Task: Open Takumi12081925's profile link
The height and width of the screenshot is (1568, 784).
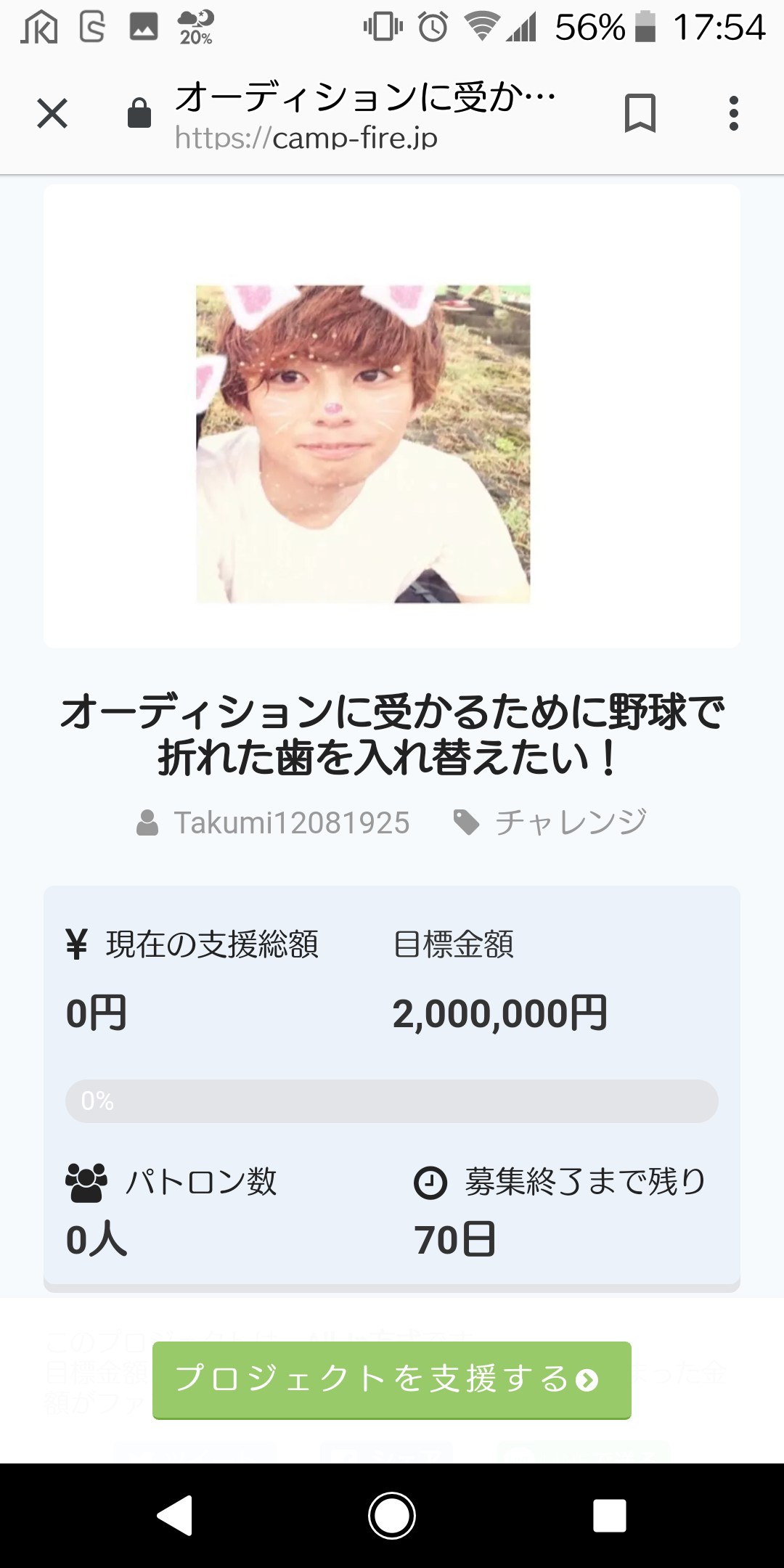Action: 290,823
